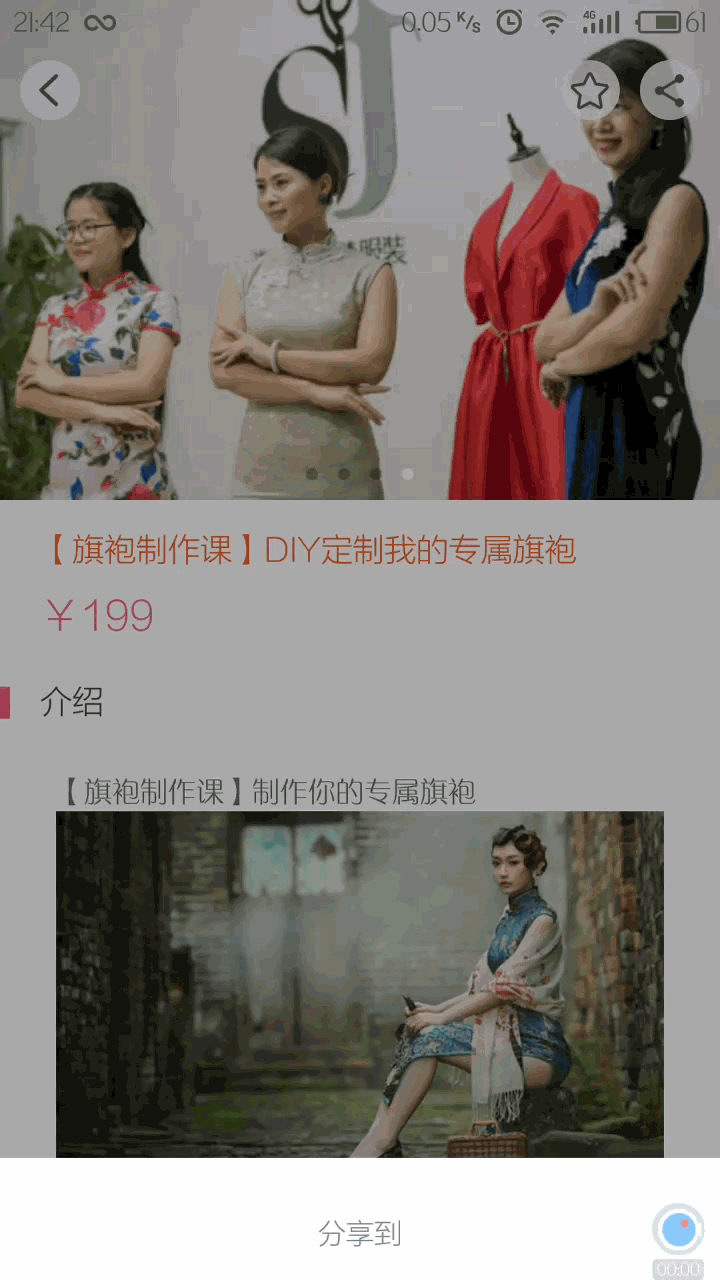Screen dimensions: 720x1280
Task: Open the share icon in the header
Action: coord(668,91)
